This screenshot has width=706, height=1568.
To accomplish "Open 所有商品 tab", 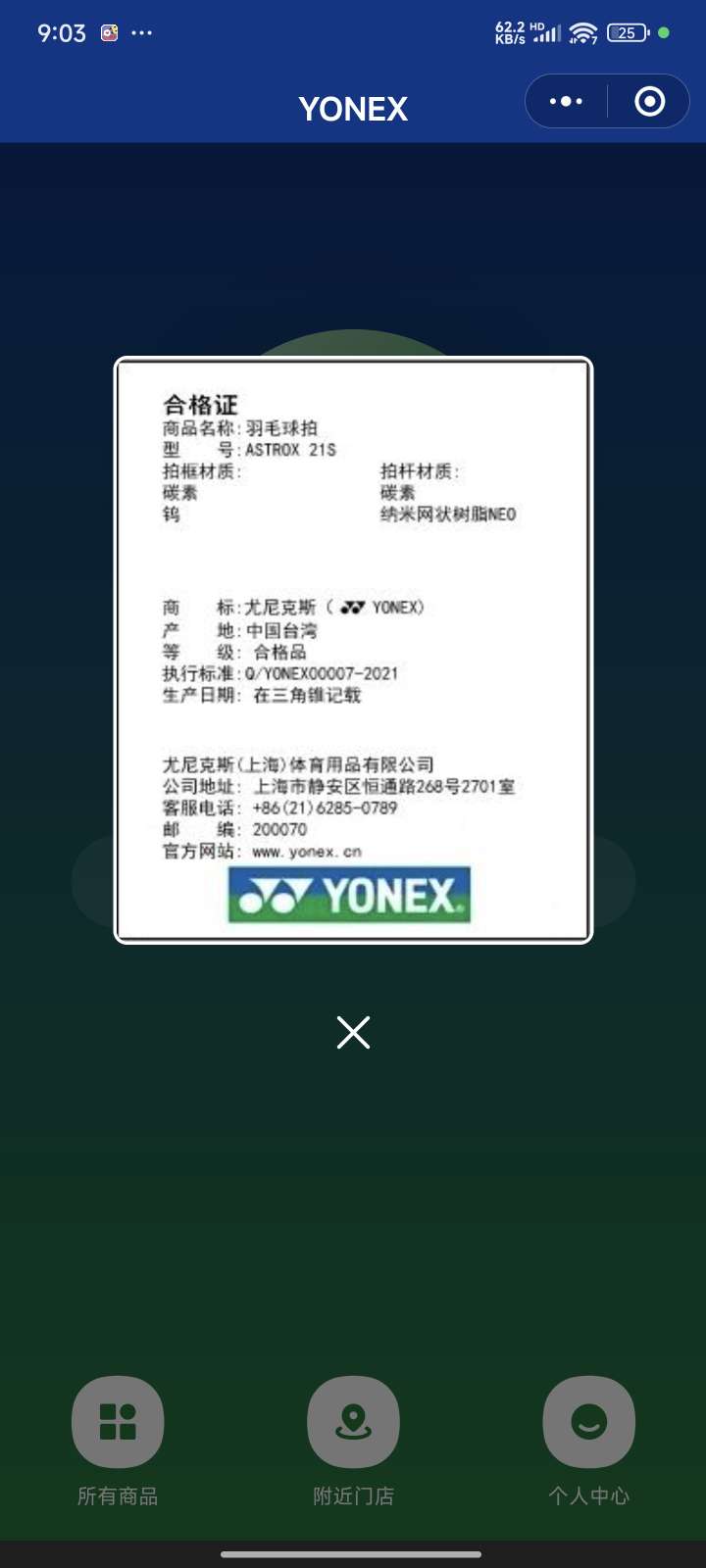I will 118,1422.
